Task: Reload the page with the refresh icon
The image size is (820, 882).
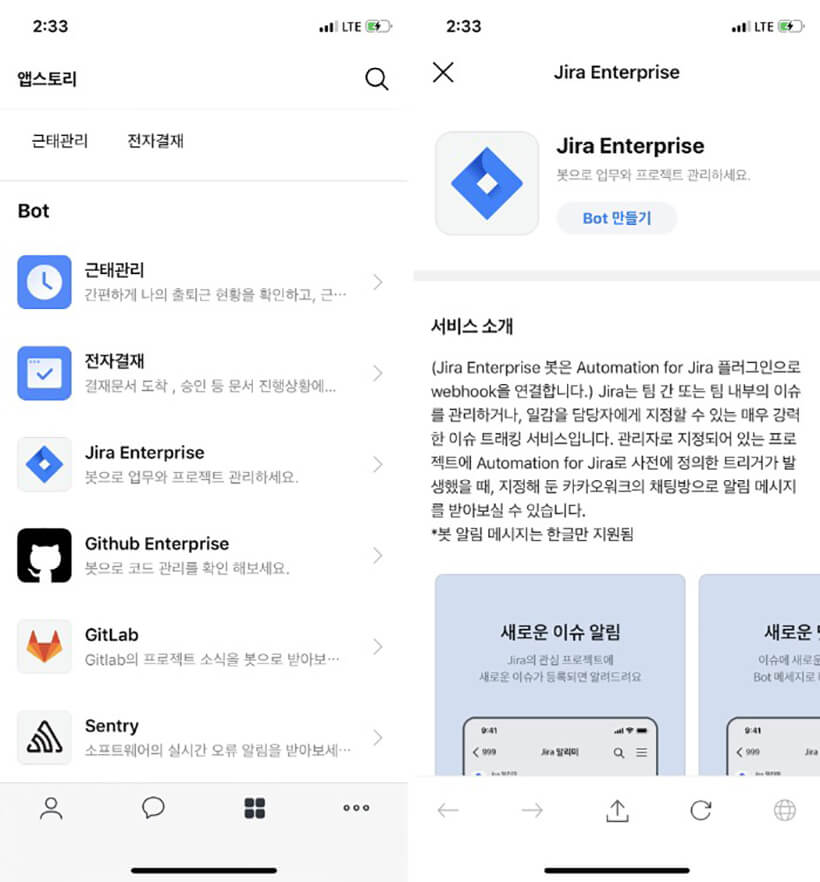Action: 701,810
